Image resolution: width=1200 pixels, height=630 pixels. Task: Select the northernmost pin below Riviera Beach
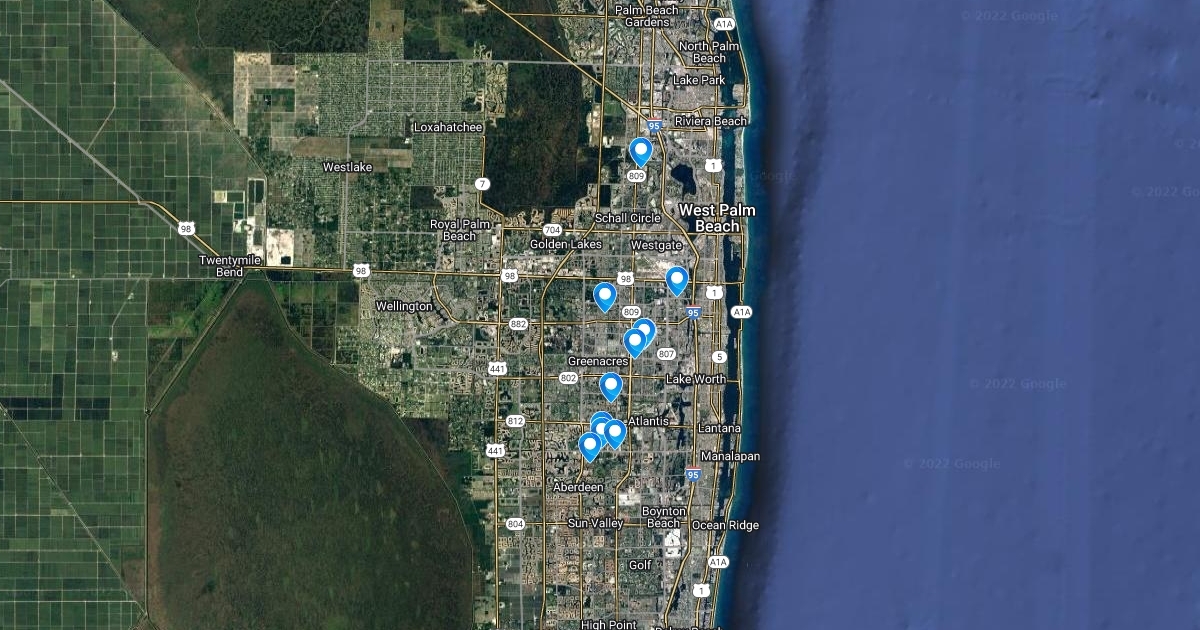641,151
